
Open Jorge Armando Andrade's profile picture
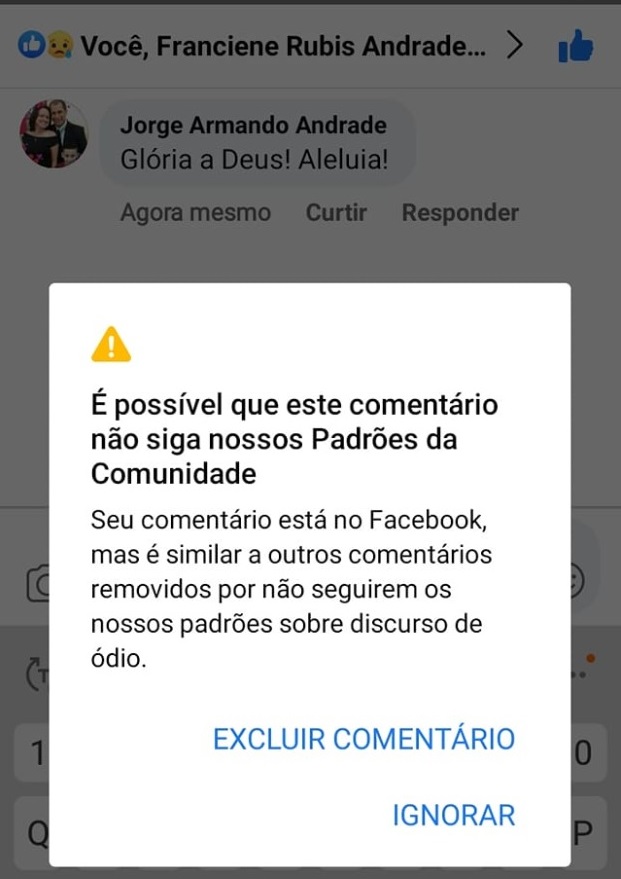pos(54,134)
